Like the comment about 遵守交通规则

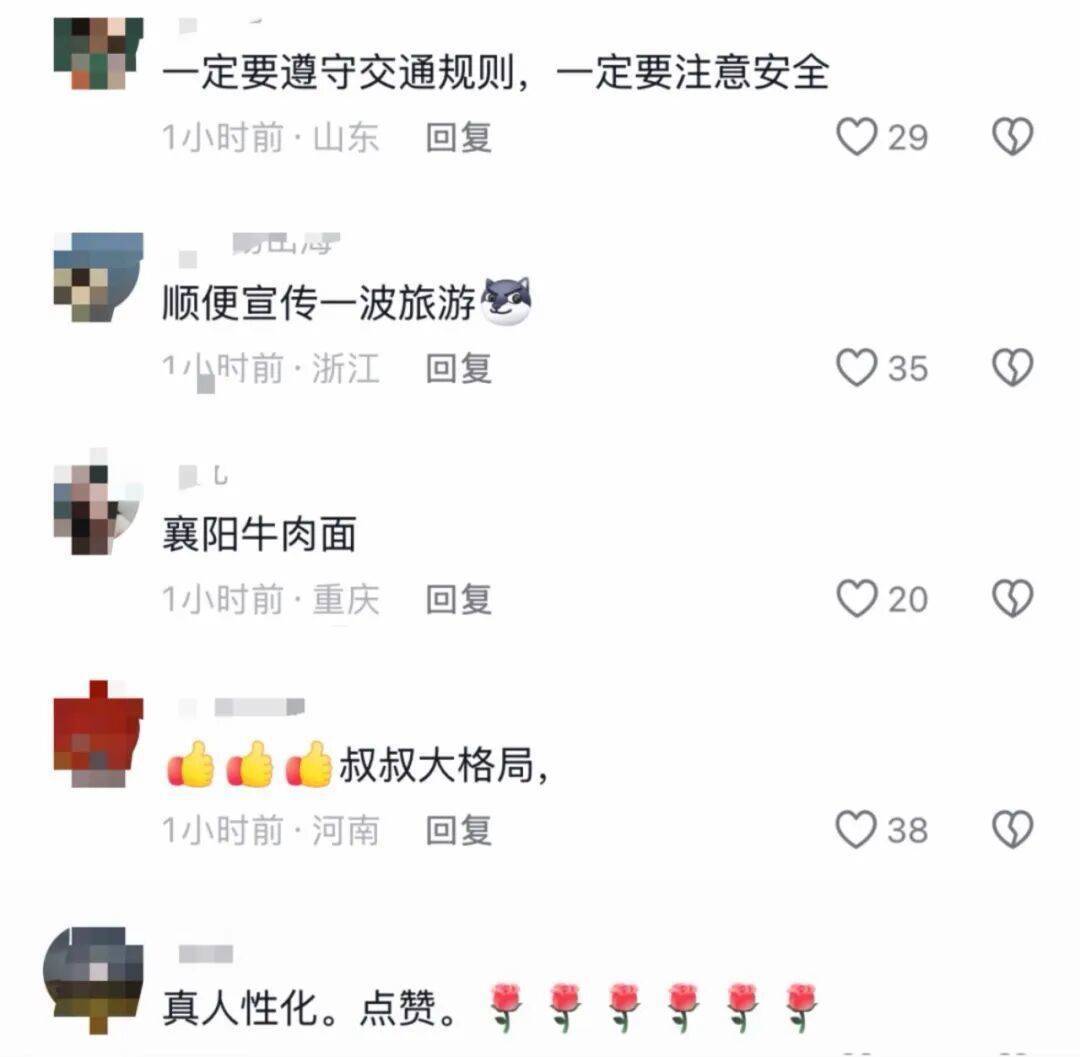[857, 137]
